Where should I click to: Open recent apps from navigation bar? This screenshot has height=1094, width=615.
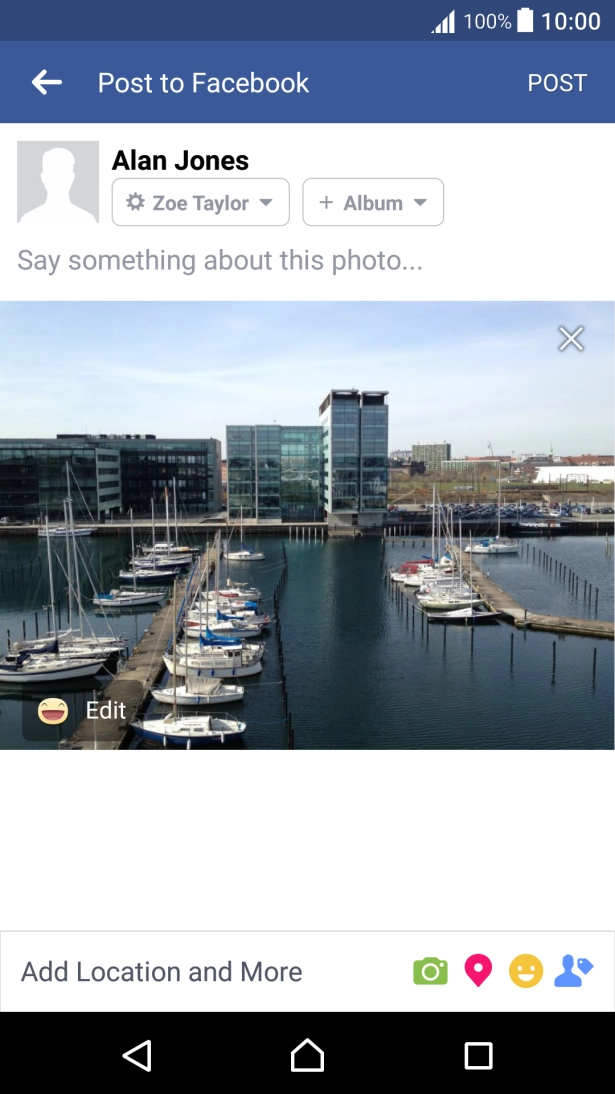coord(478,1055)
